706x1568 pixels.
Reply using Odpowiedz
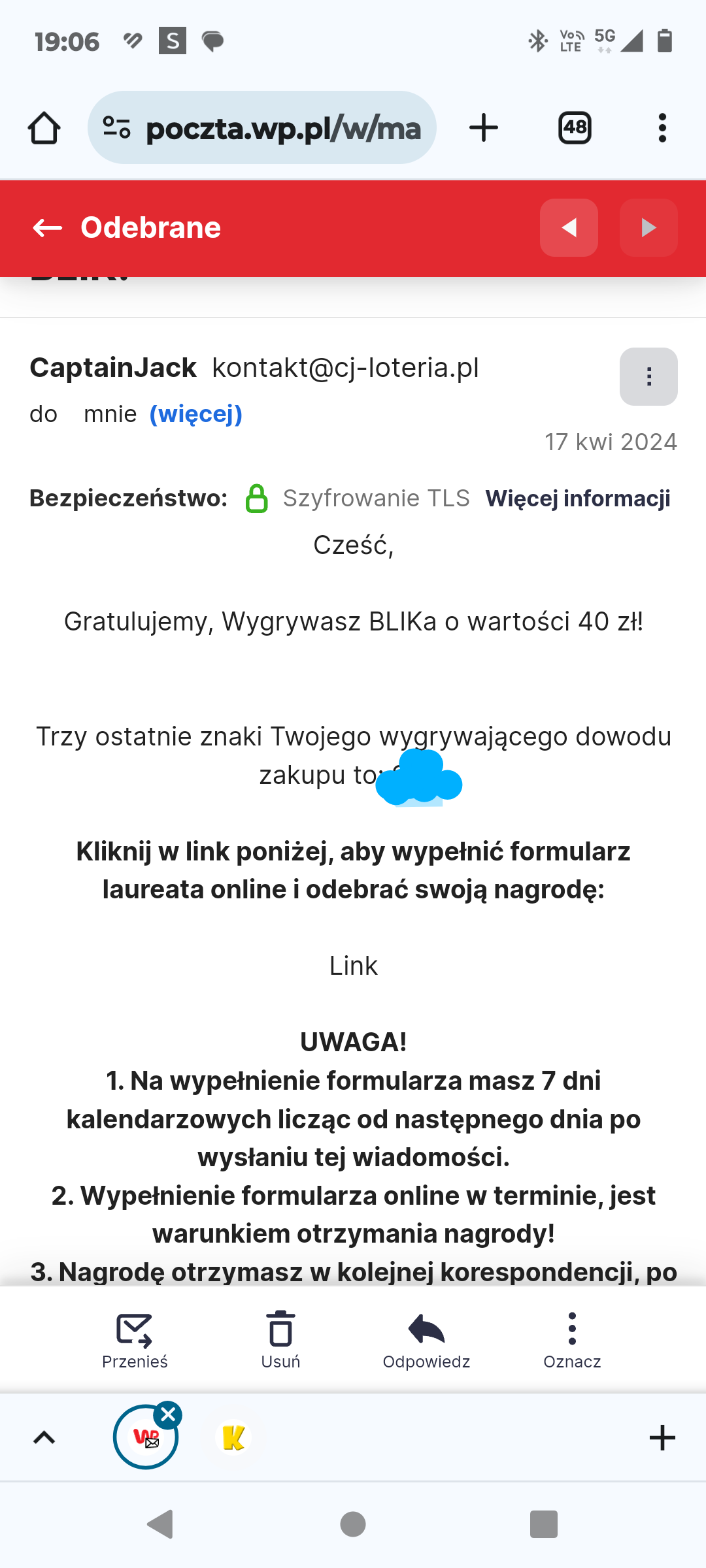point(426,1339)
